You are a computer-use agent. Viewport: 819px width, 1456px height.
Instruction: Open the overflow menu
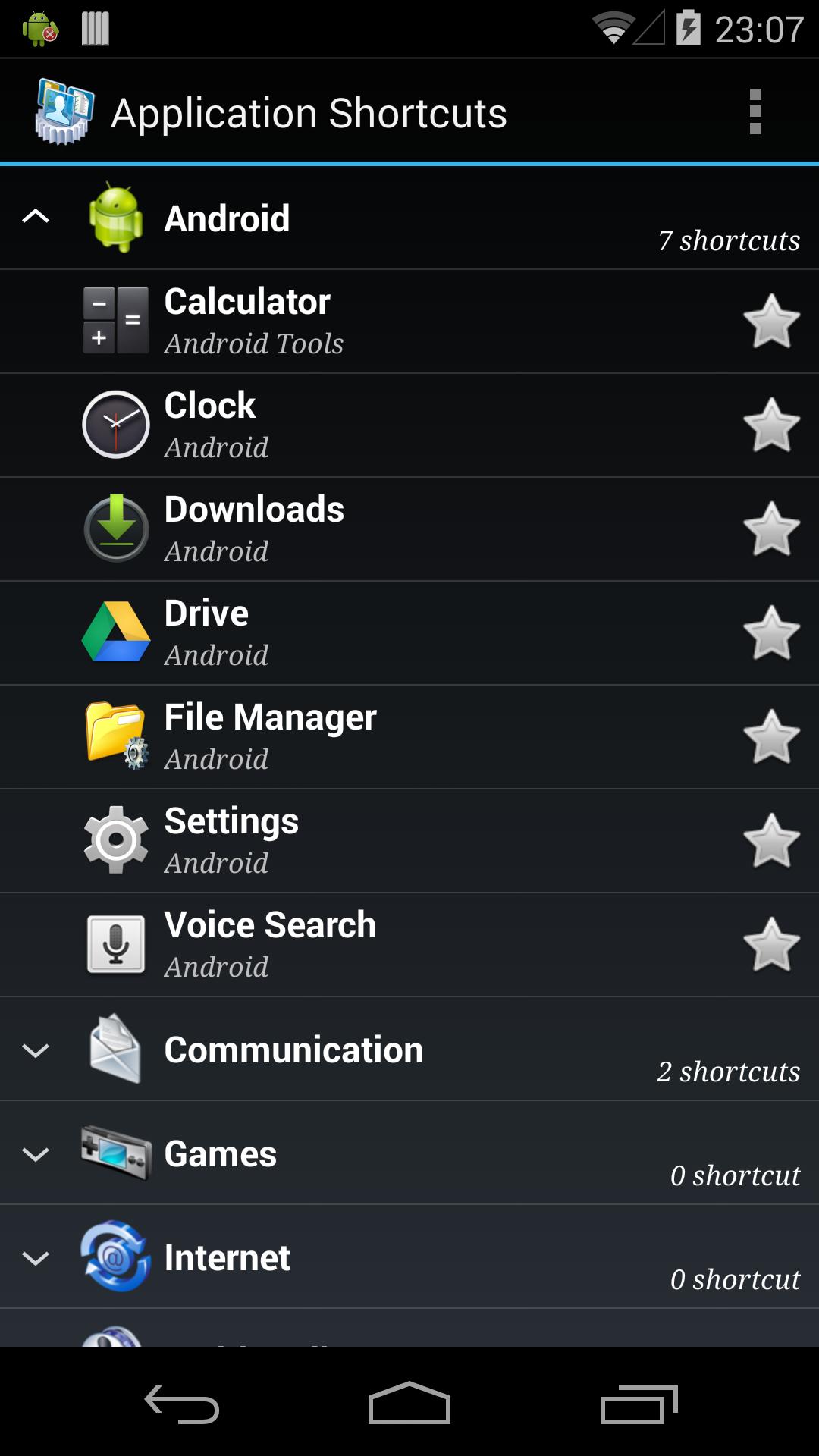(x=754, y=111)
